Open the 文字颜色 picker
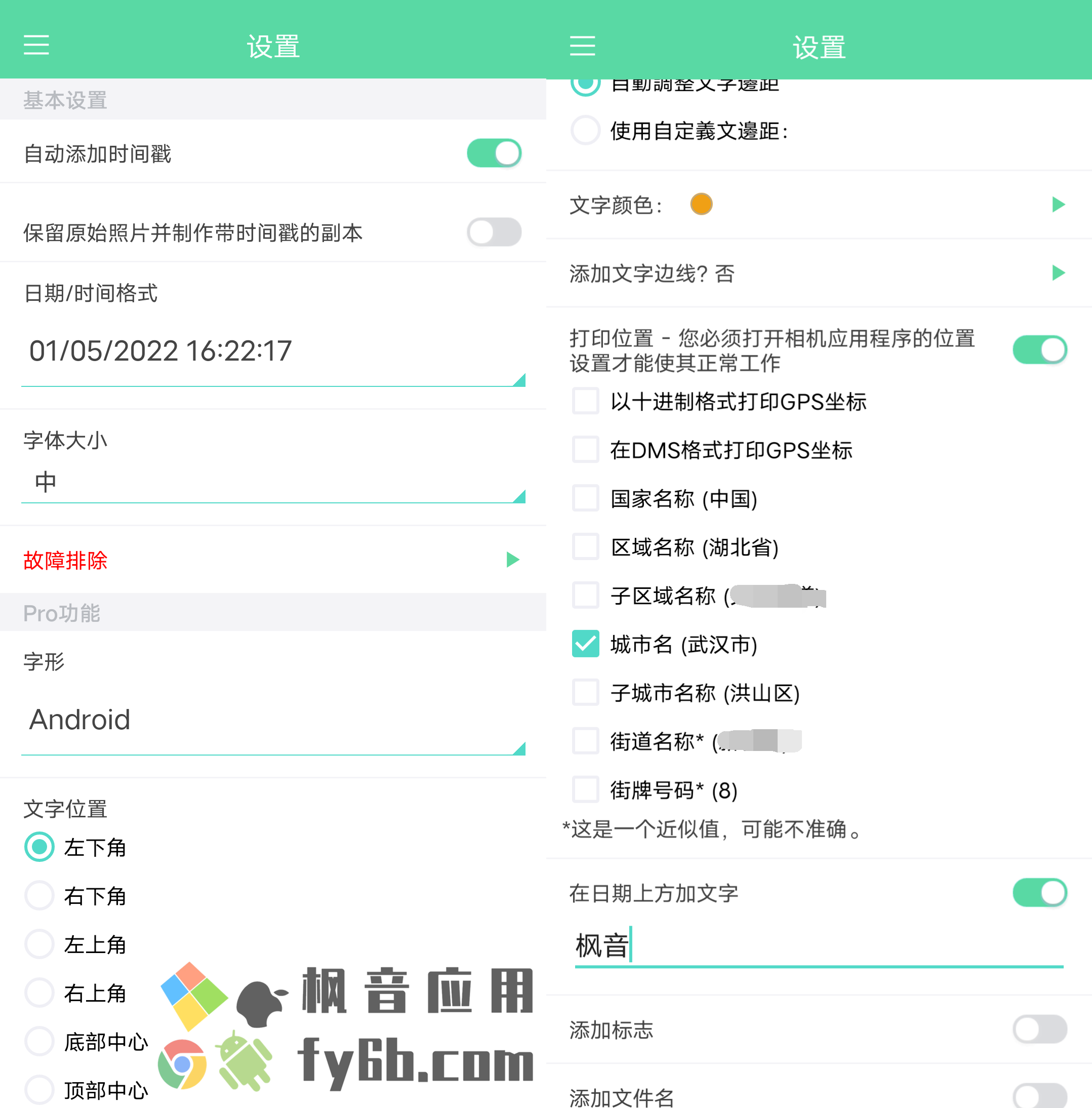 [x=819, y=205]
